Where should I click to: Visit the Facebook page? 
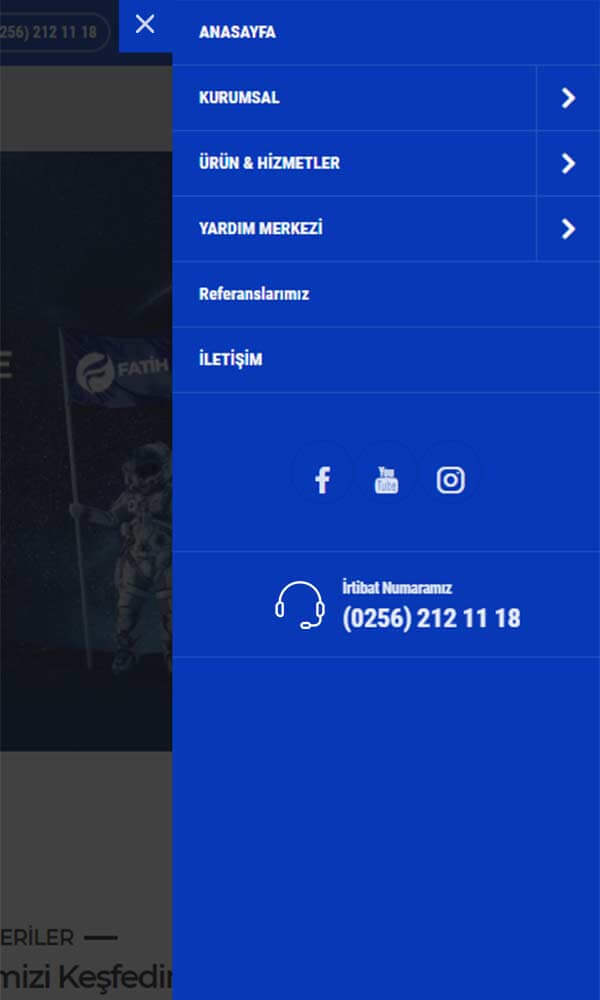tap(322, 480)
